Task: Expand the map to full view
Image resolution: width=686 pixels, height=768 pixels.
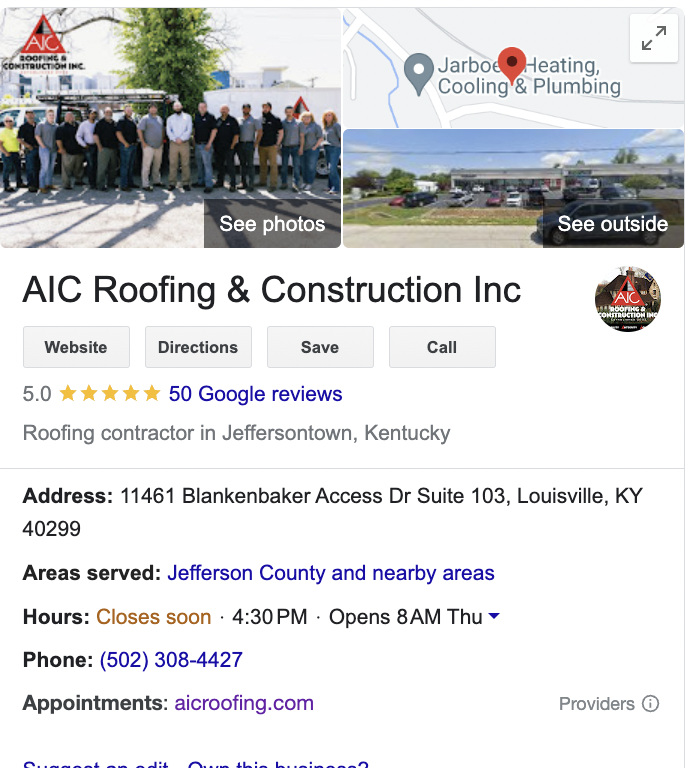Action: (x=654, y=39)
